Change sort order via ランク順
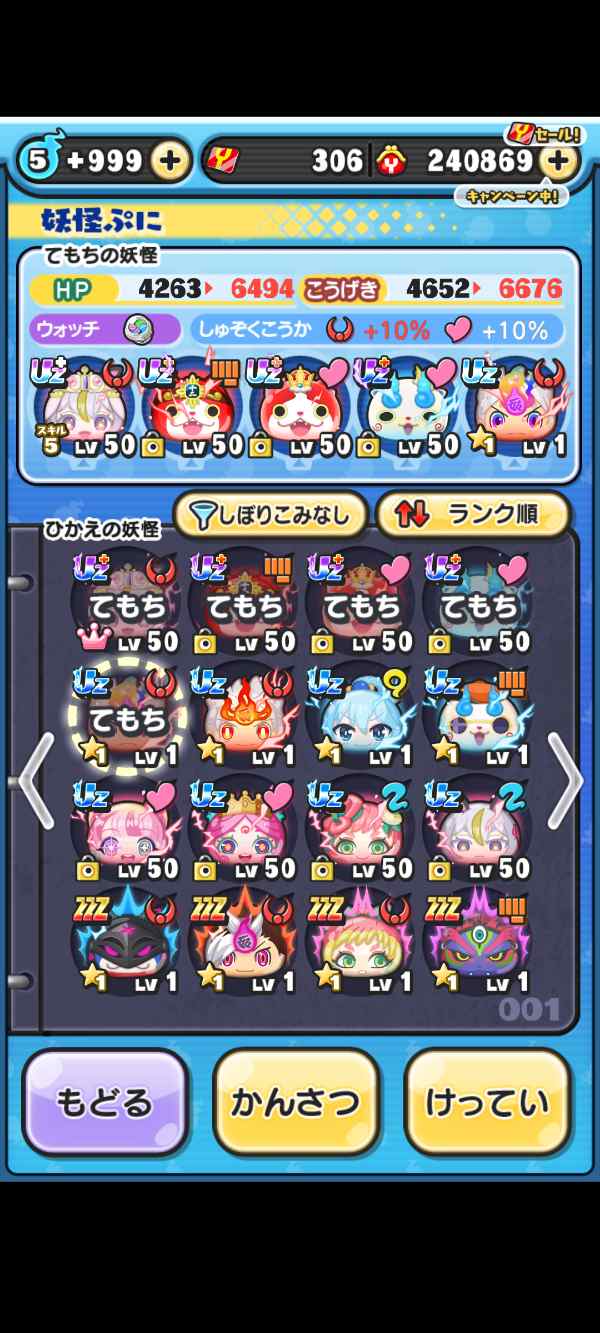This screenshot has width=600, height=1333. (x=473, y=515)
